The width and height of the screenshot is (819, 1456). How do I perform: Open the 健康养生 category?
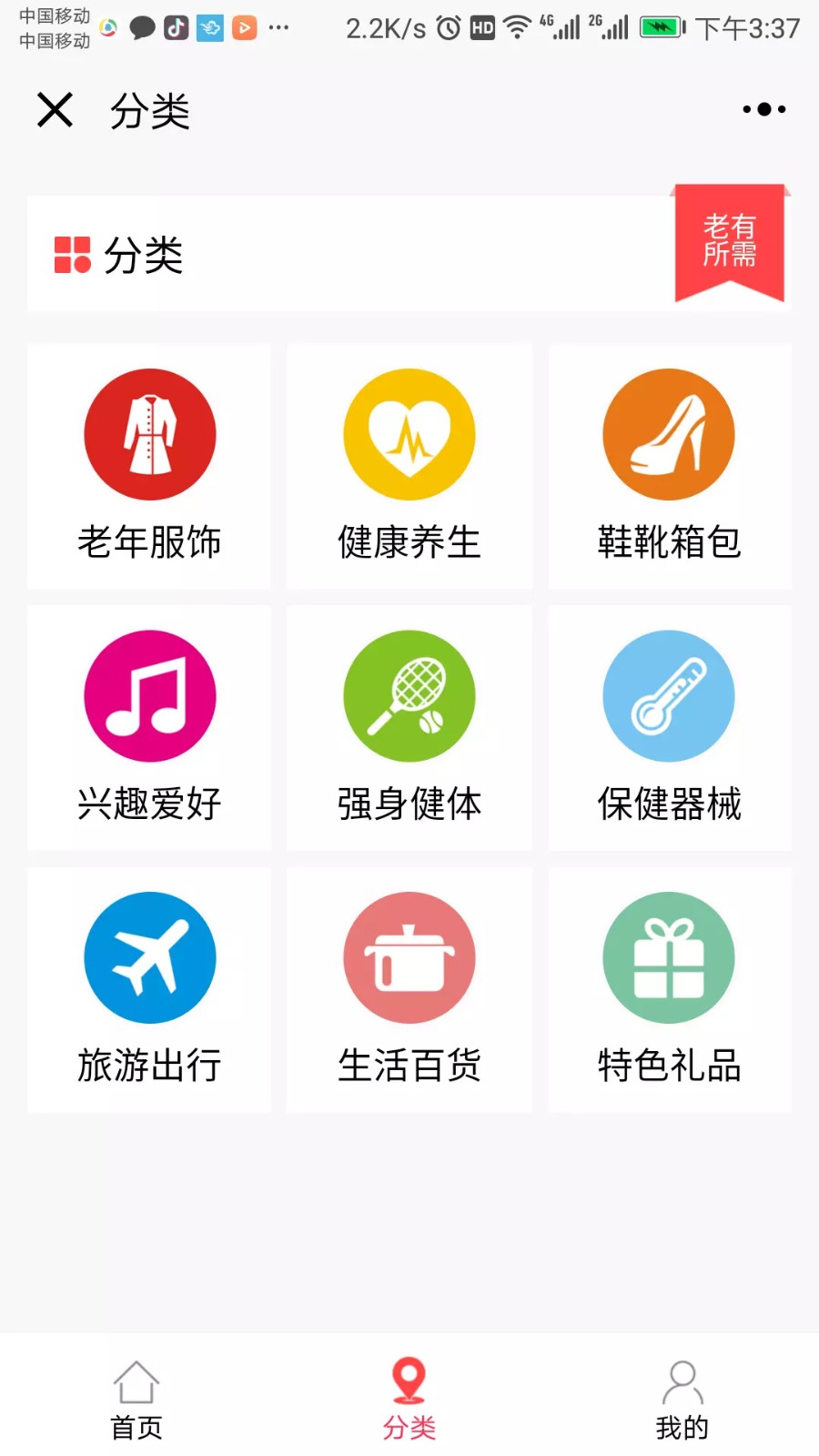pyautogui.click(x=409, y=466)
